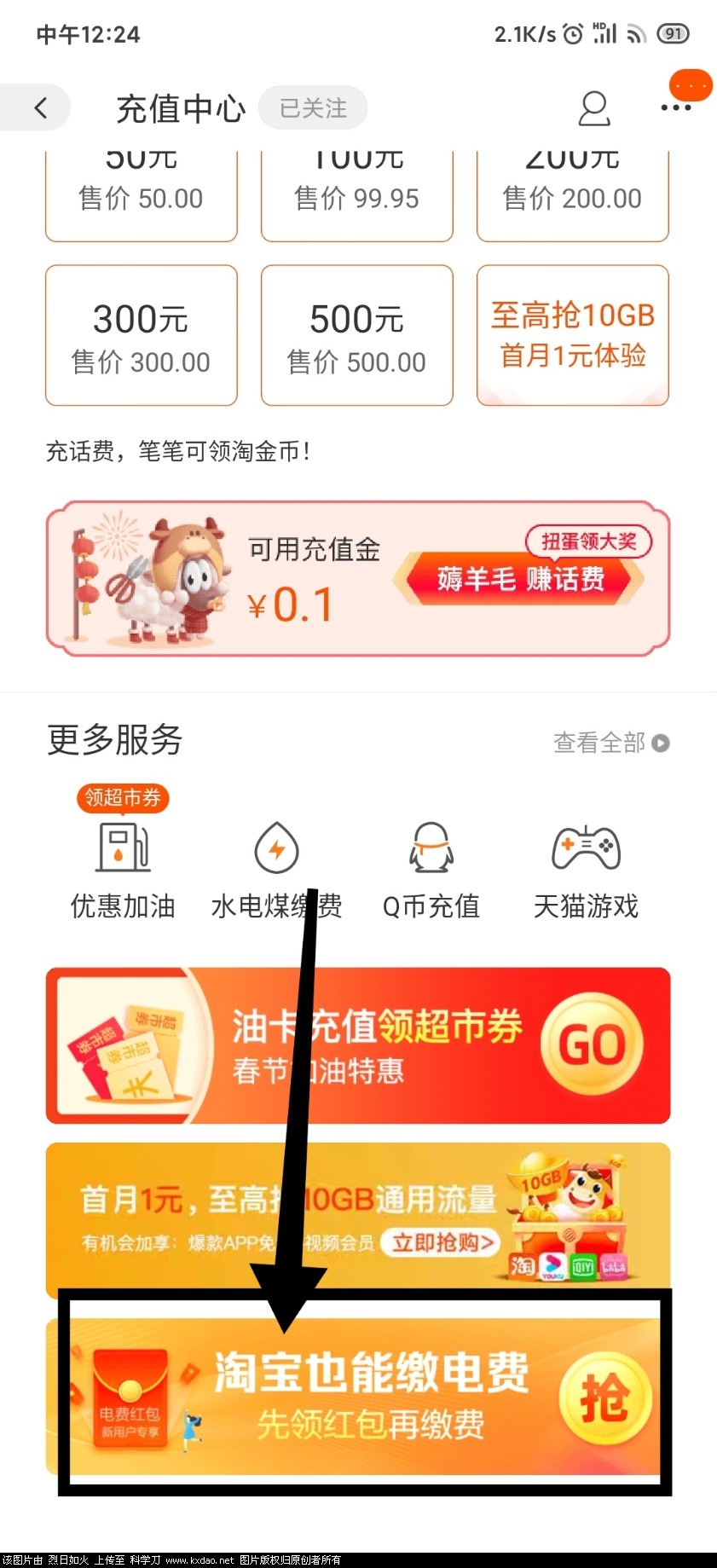Open 至高抢10GB 首月1元体验 offer
Viewport: 717px width, 1568px height.
(x=572, y=336)
